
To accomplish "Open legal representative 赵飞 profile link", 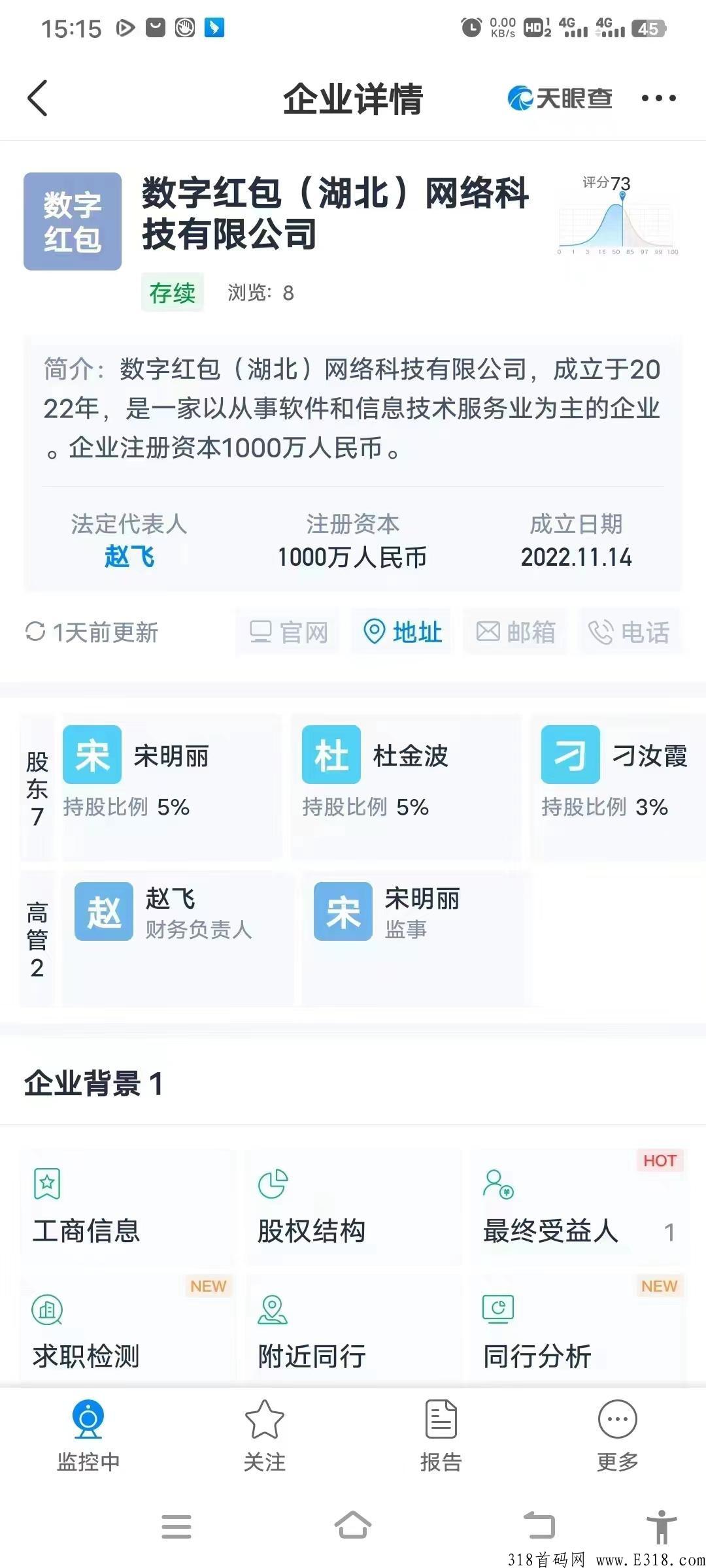I will [x=128, y=559].
